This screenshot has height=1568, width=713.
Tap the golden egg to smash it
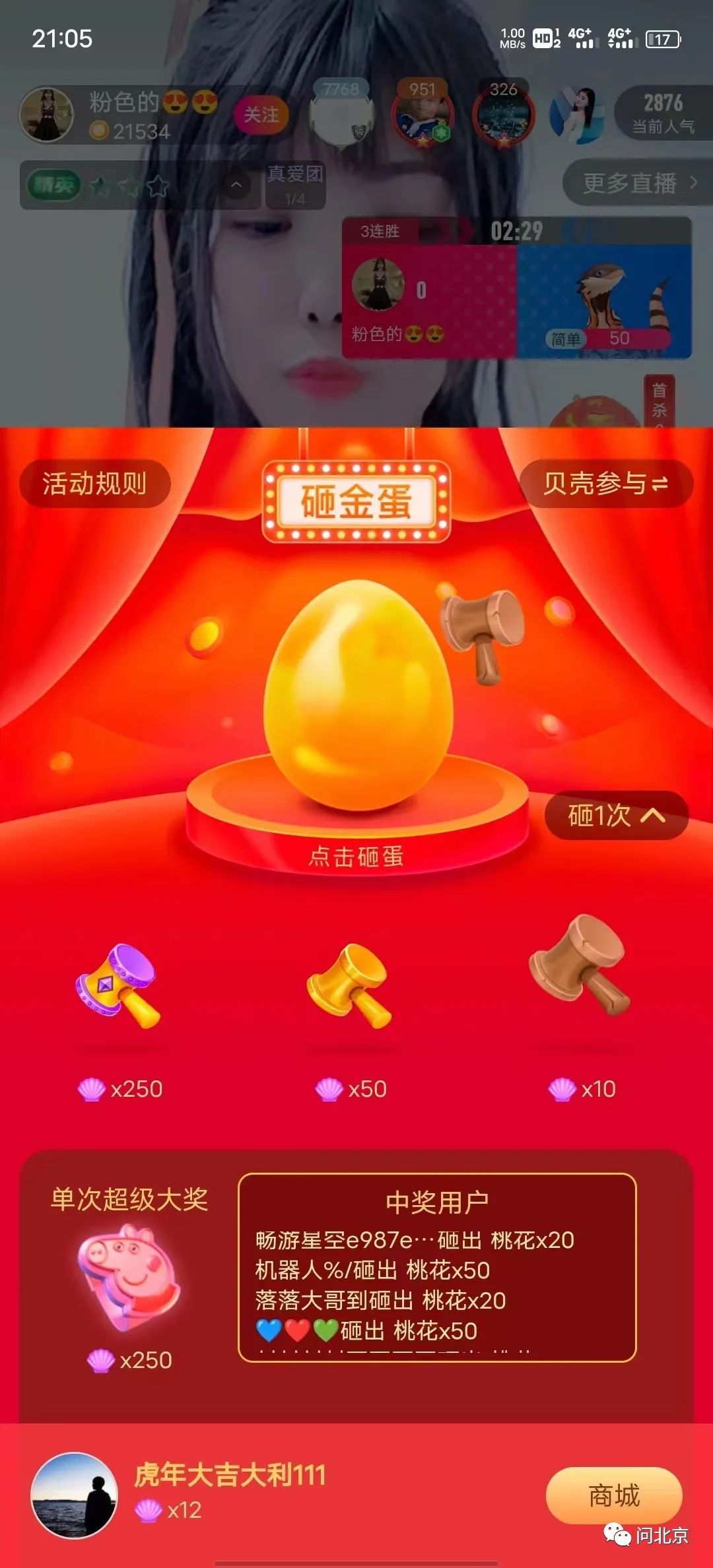coord(357,696)
